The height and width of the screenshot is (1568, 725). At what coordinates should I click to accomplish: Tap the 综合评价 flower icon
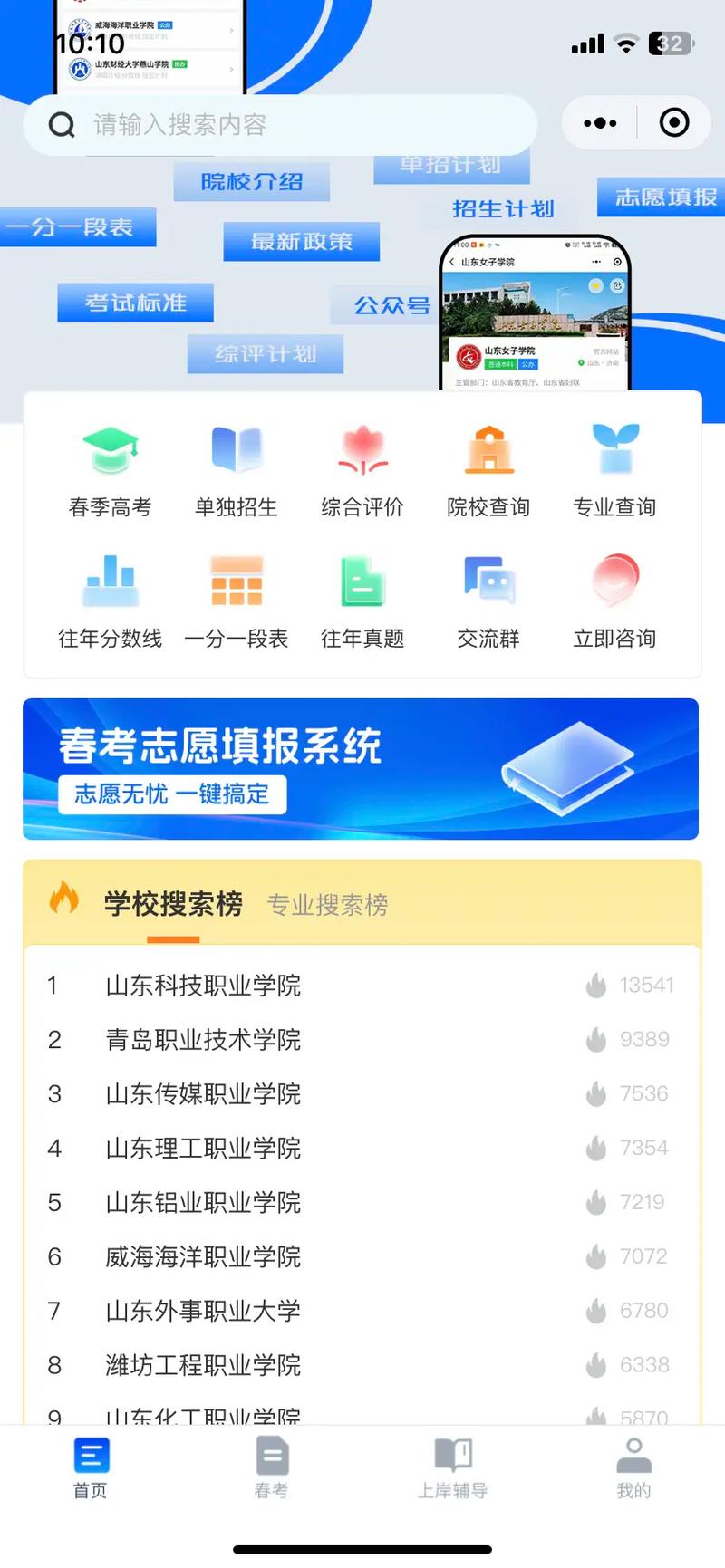[362, 462]
